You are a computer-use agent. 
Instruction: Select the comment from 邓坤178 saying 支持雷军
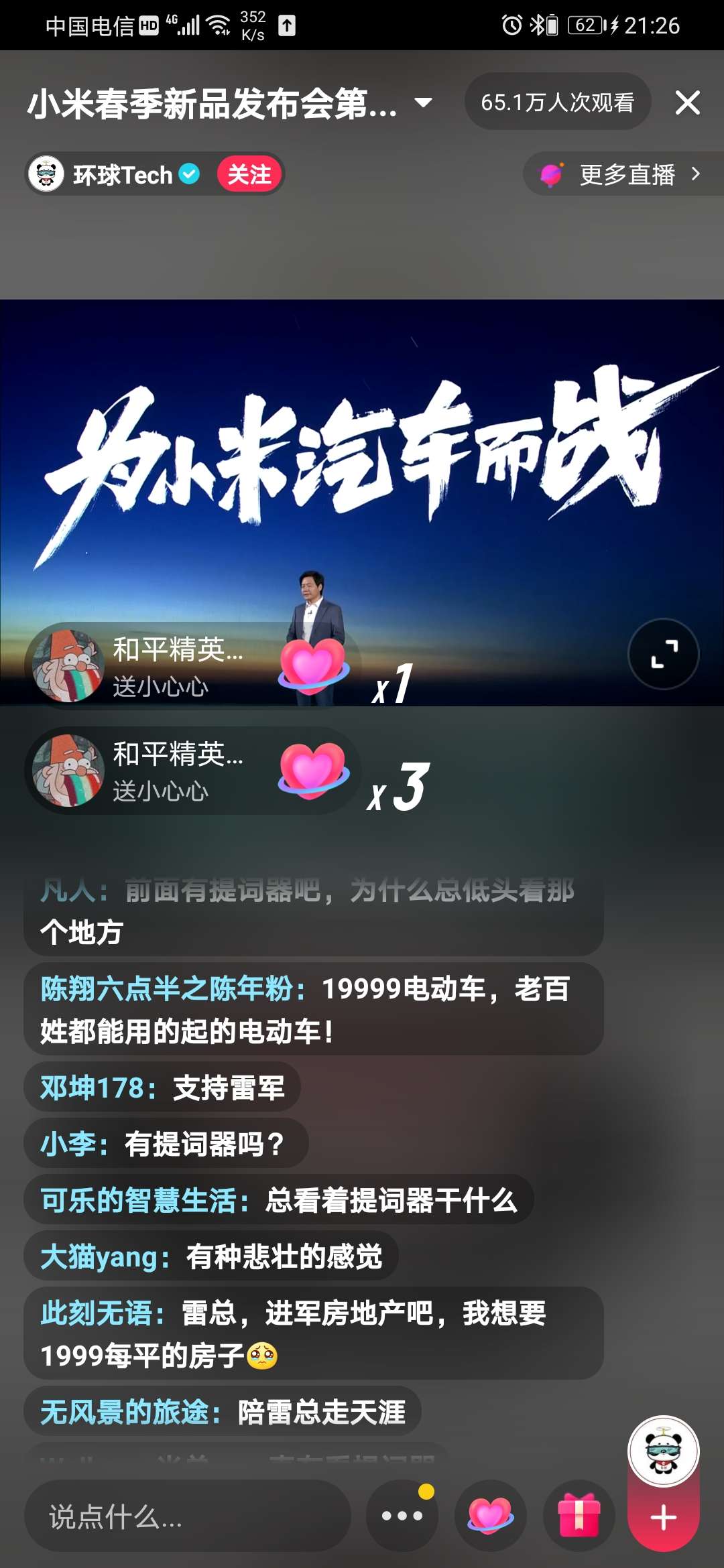(x=163, y=1088)
